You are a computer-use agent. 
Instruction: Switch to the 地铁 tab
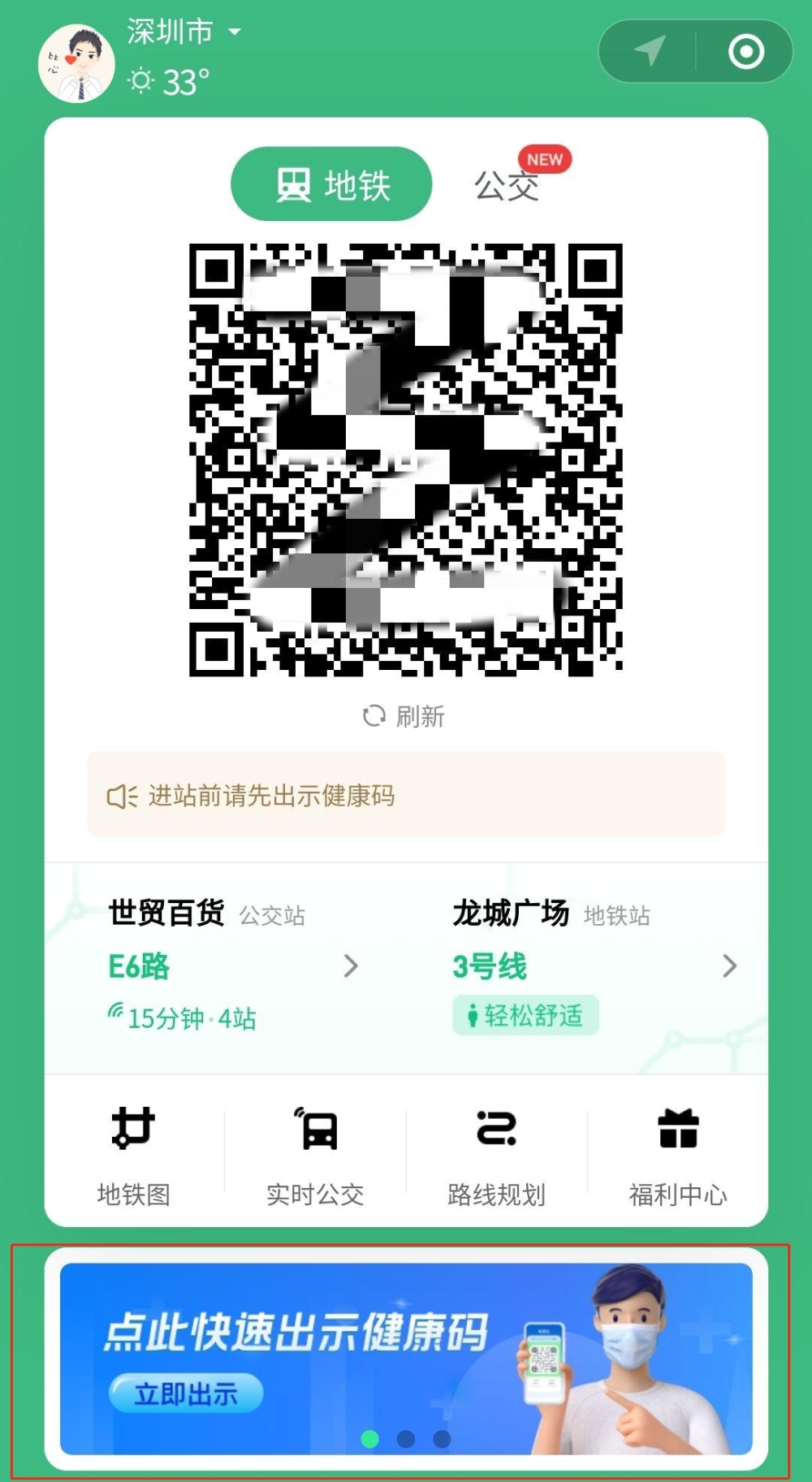click(331, 184)
